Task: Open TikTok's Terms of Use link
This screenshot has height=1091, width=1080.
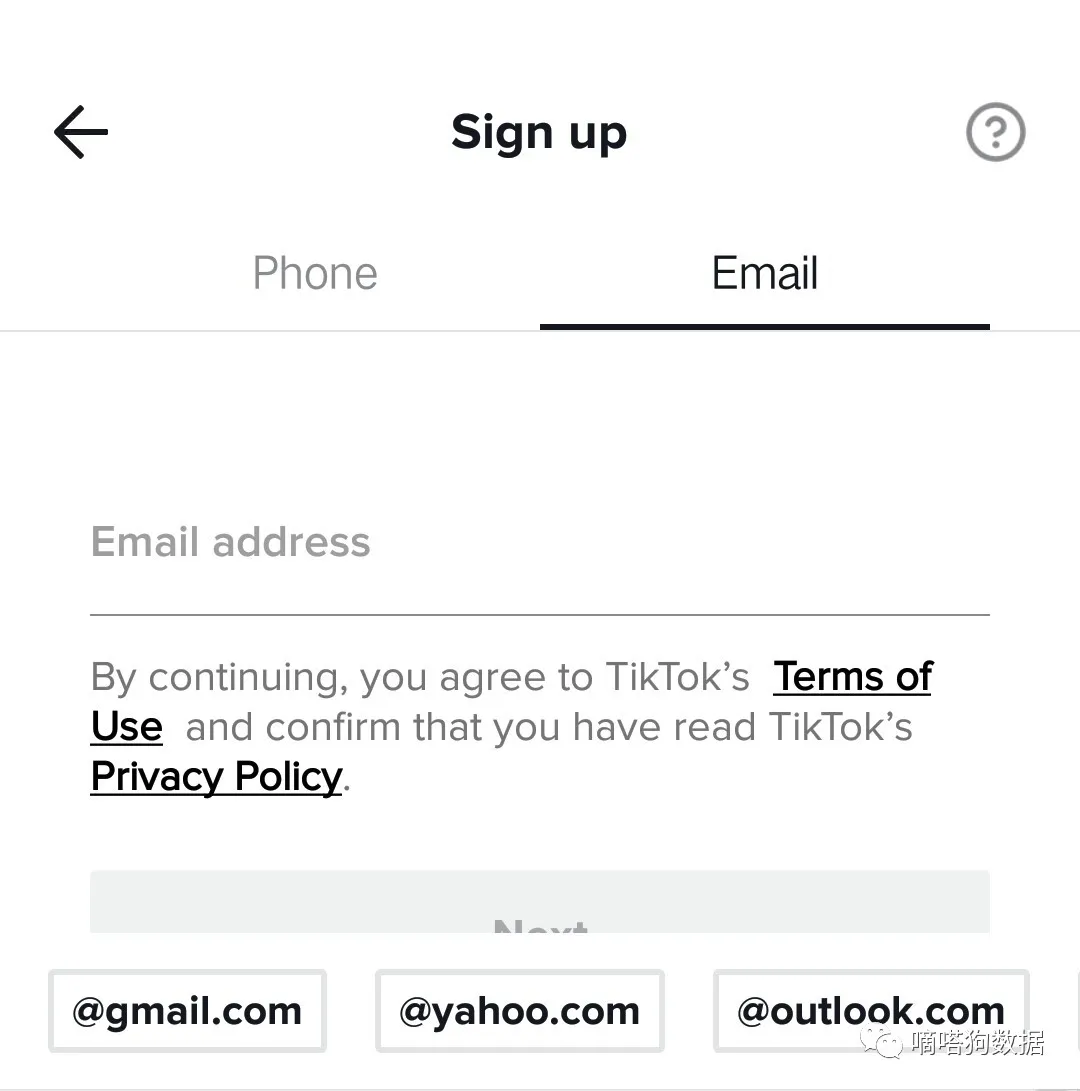Action: click(x=852, y=677)
